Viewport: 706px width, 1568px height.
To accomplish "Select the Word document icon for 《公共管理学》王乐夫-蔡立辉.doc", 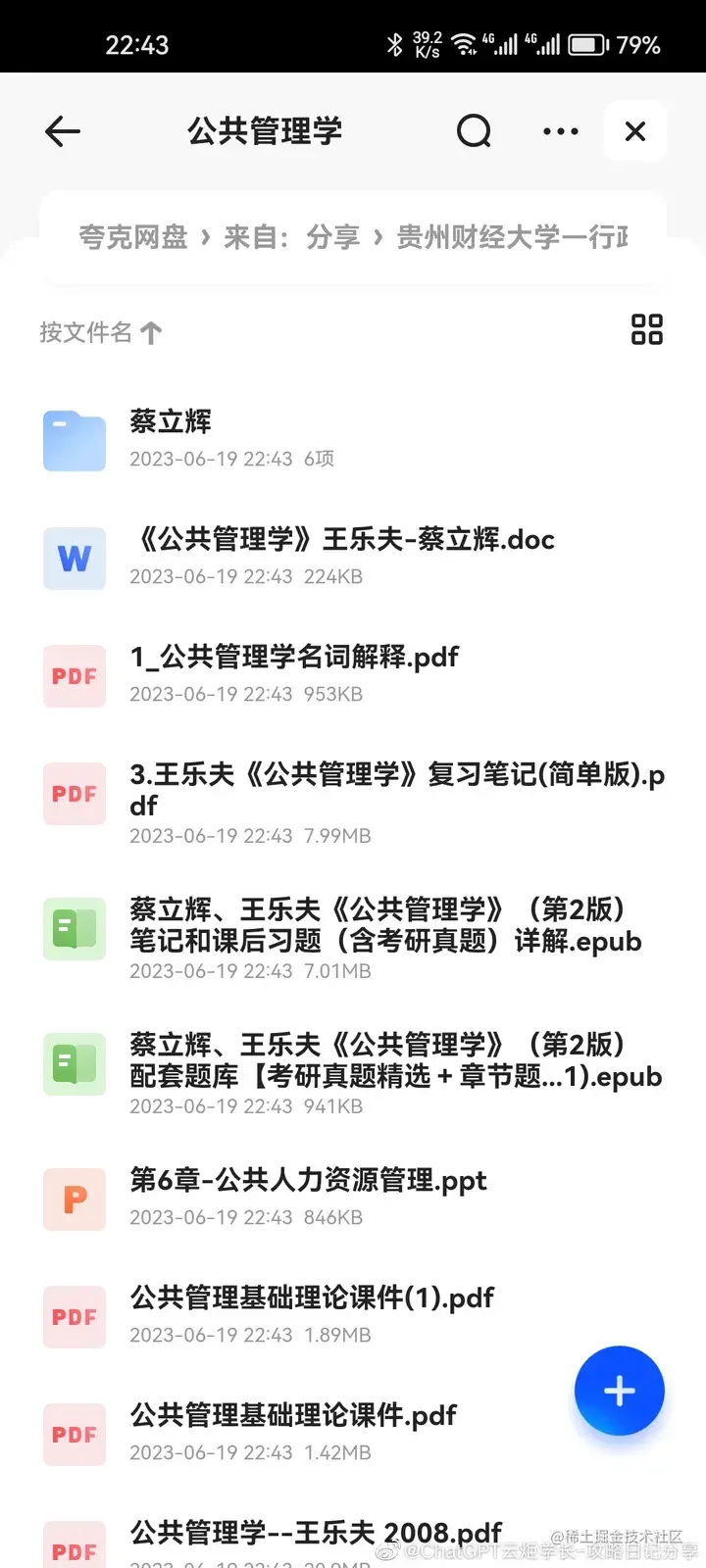I will click(x=74, y=559).
